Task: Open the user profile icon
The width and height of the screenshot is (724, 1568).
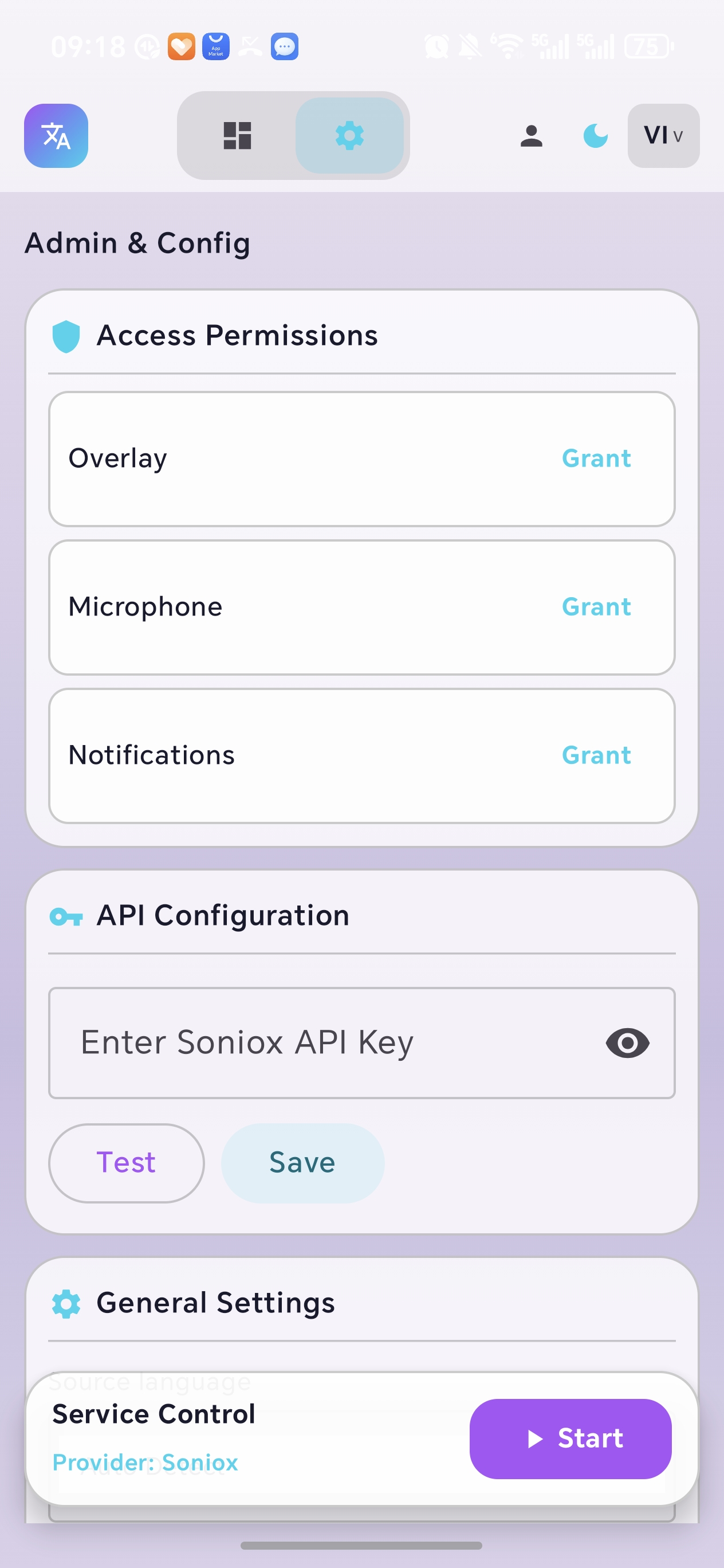Action: (531, 135)
